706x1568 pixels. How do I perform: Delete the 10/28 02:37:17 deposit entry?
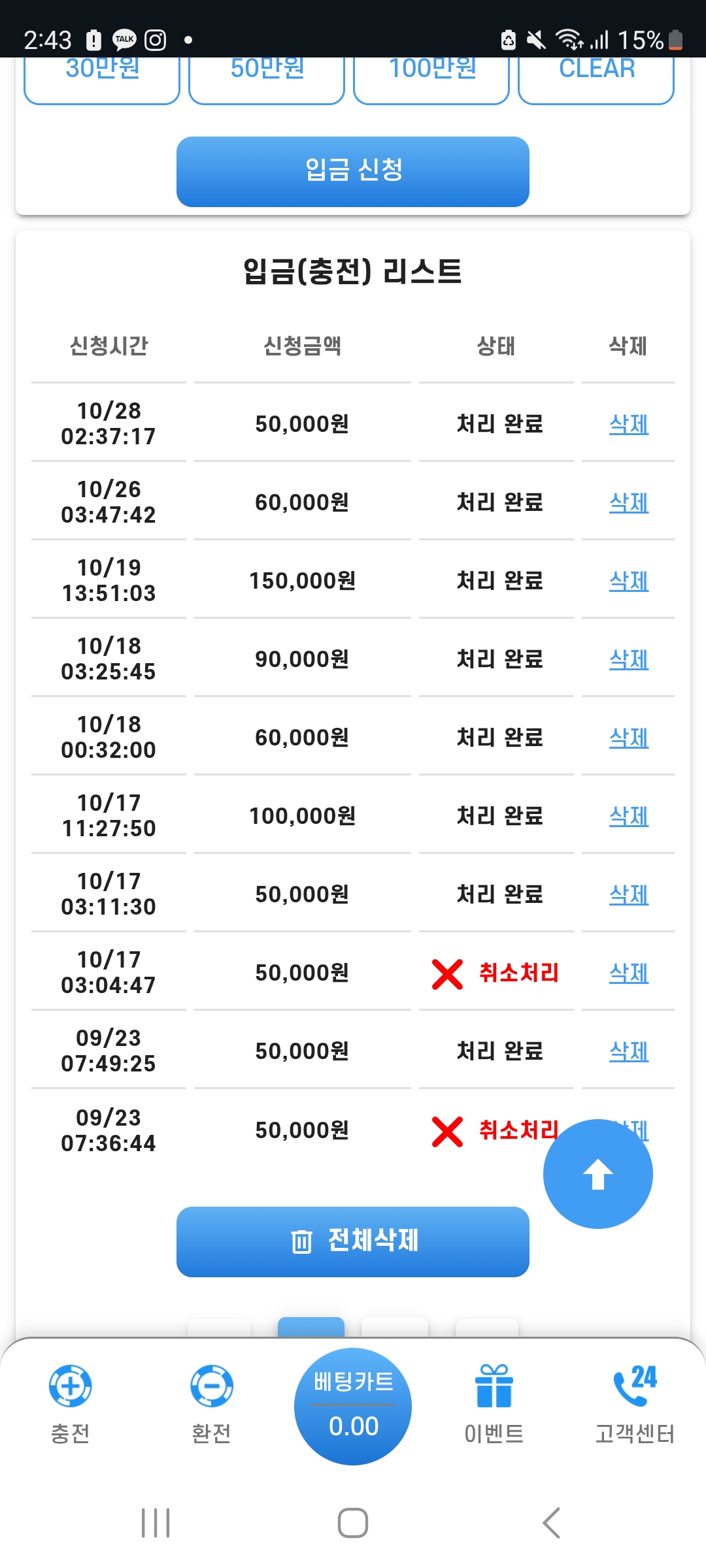point(628,424)
